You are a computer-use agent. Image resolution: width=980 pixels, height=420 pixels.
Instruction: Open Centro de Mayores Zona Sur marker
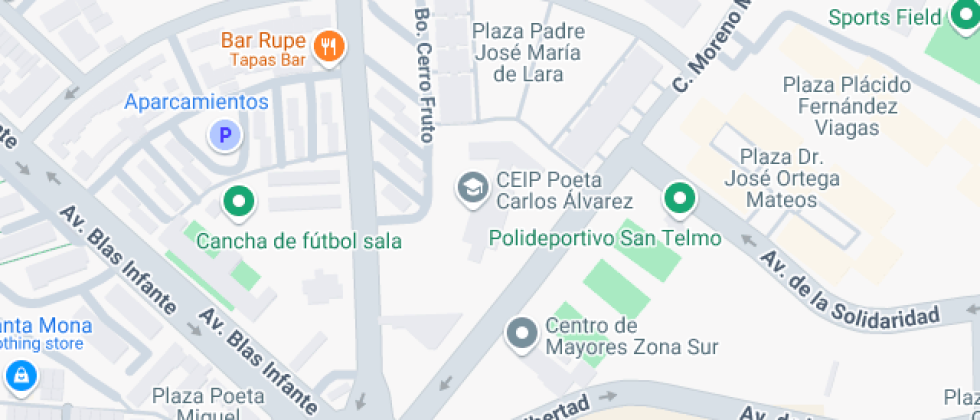[x=521, y=334]
